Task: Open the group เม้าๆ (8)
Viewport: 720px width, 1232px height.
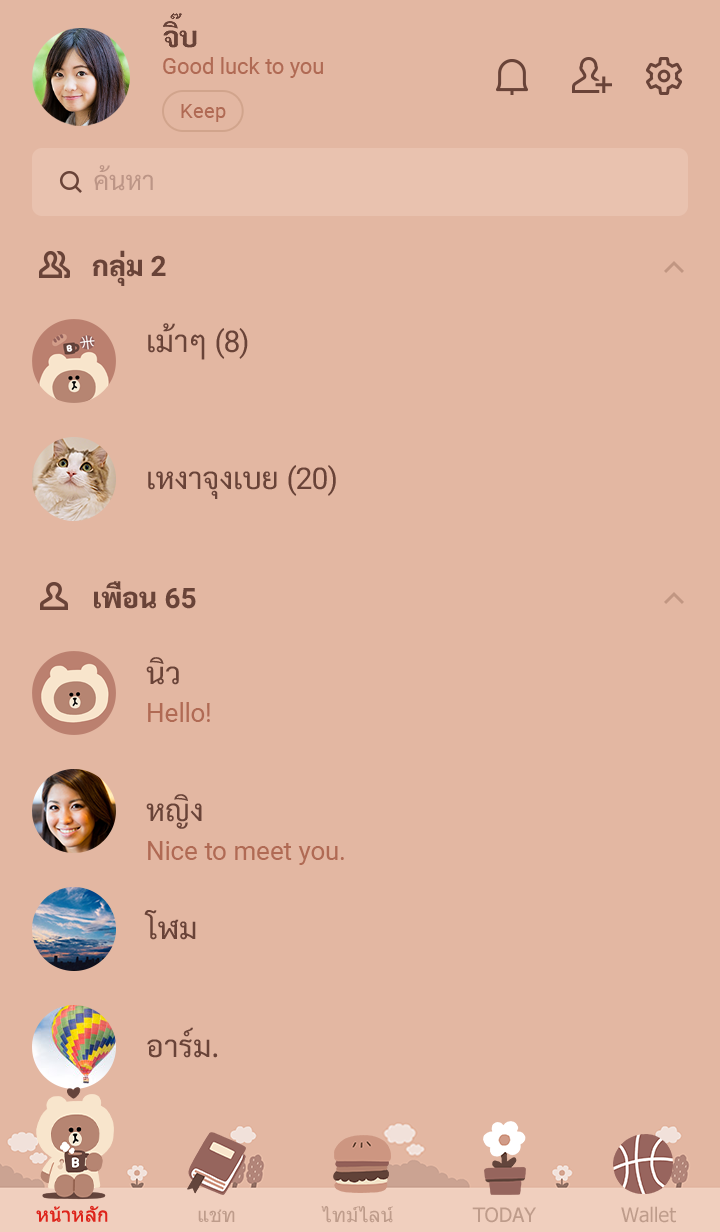Action: (197, 344)
